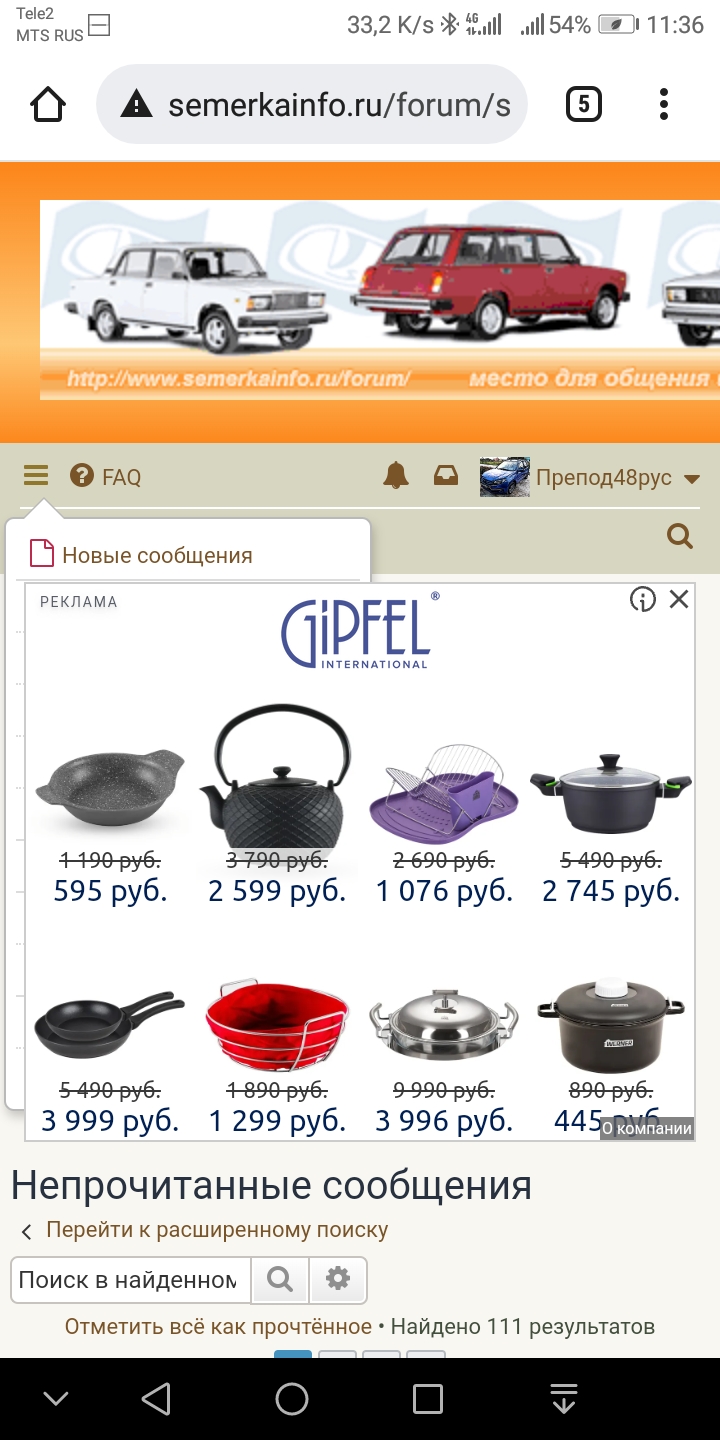This screenshot has height=1440, width=720.
Task: Open the private messages inbox icon
Action: (x=445, y=476)
